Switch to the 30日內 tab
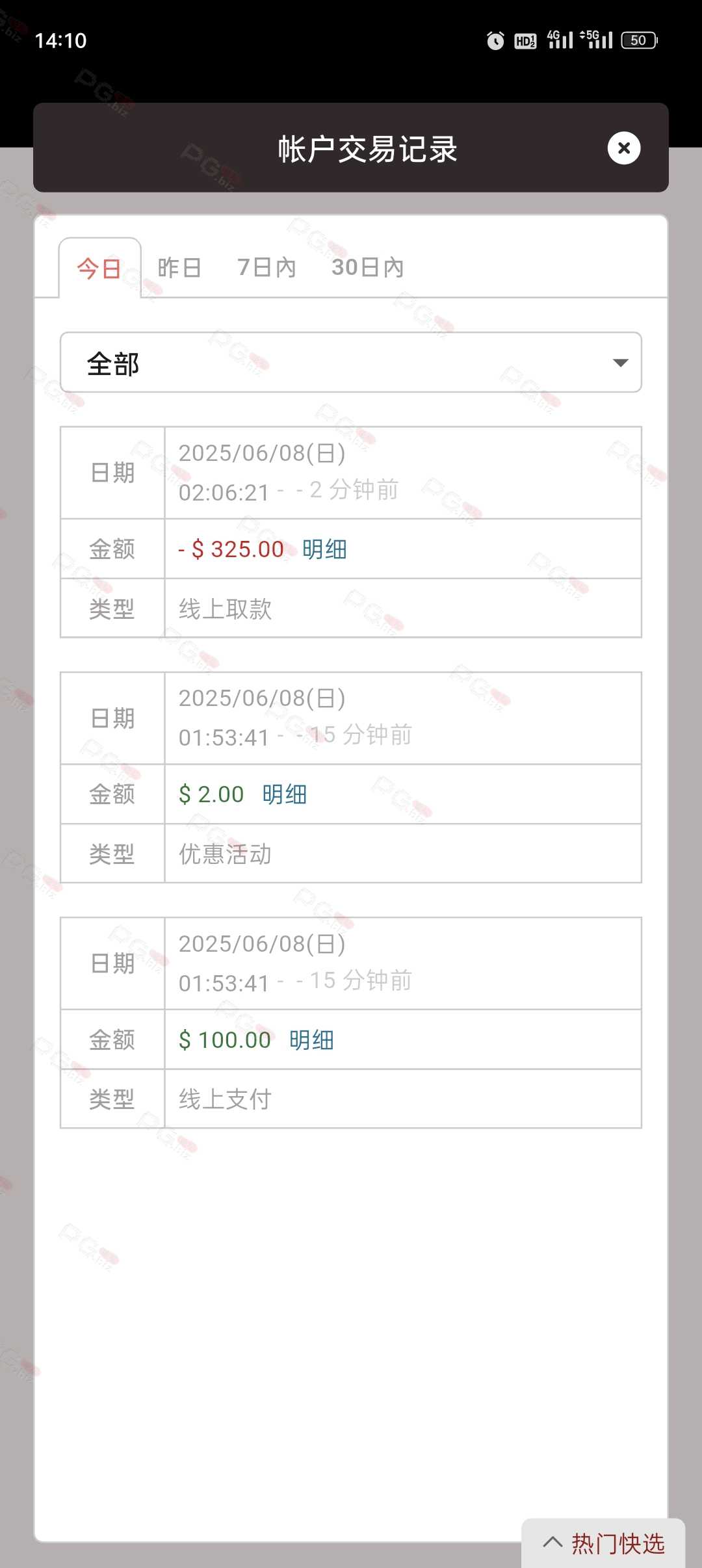The image size is (702, 1568). [368, 268]
